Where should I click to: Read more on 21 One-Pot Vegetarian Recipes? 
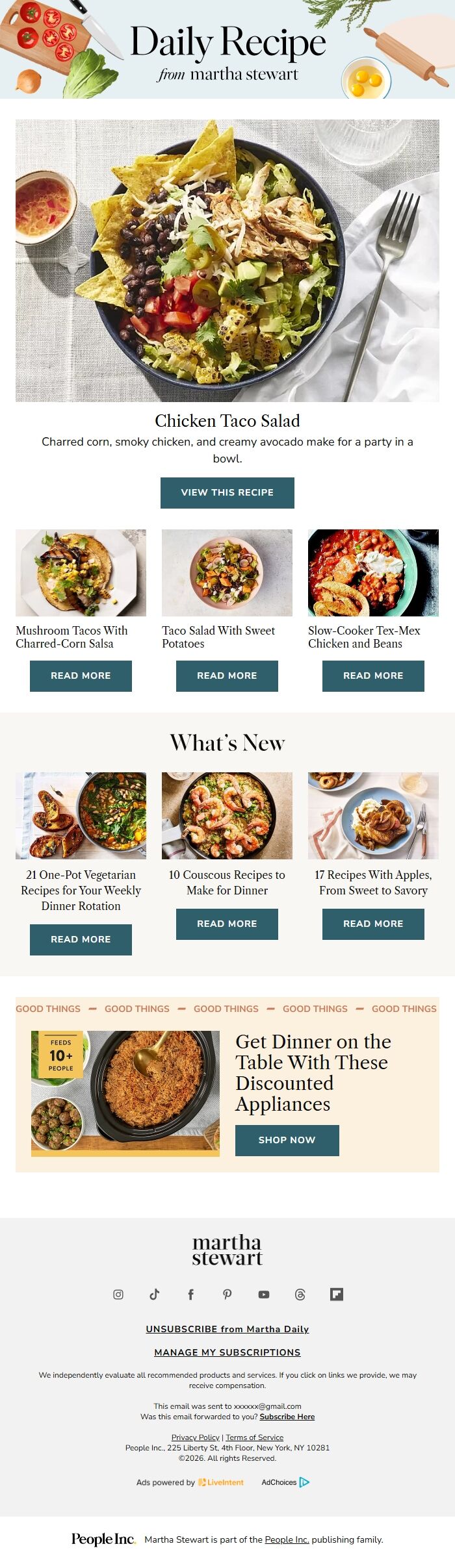81,939
